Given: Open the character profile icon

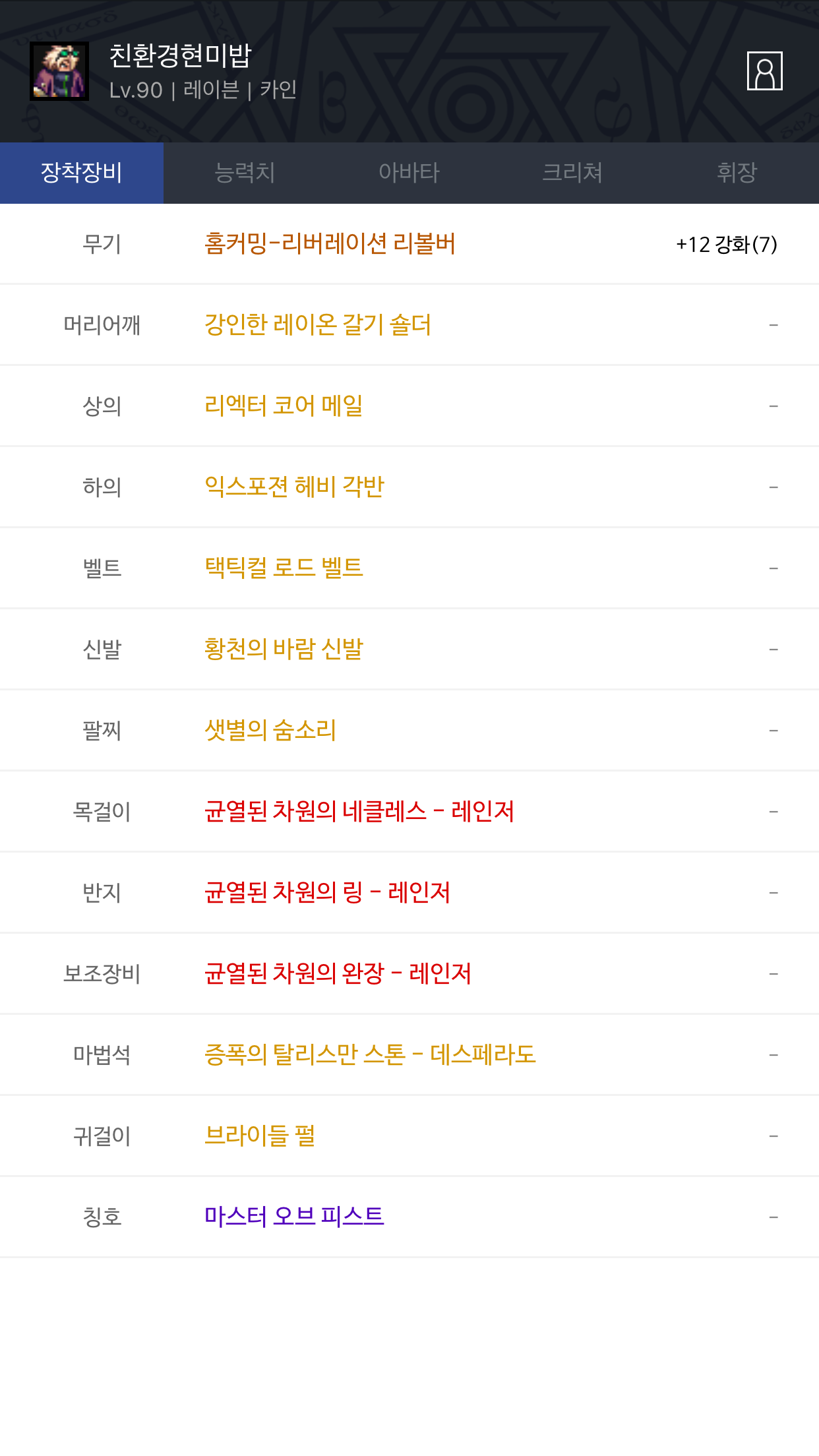Looking at the screenshot, I should pyautogui.click(x=764, y=71).
